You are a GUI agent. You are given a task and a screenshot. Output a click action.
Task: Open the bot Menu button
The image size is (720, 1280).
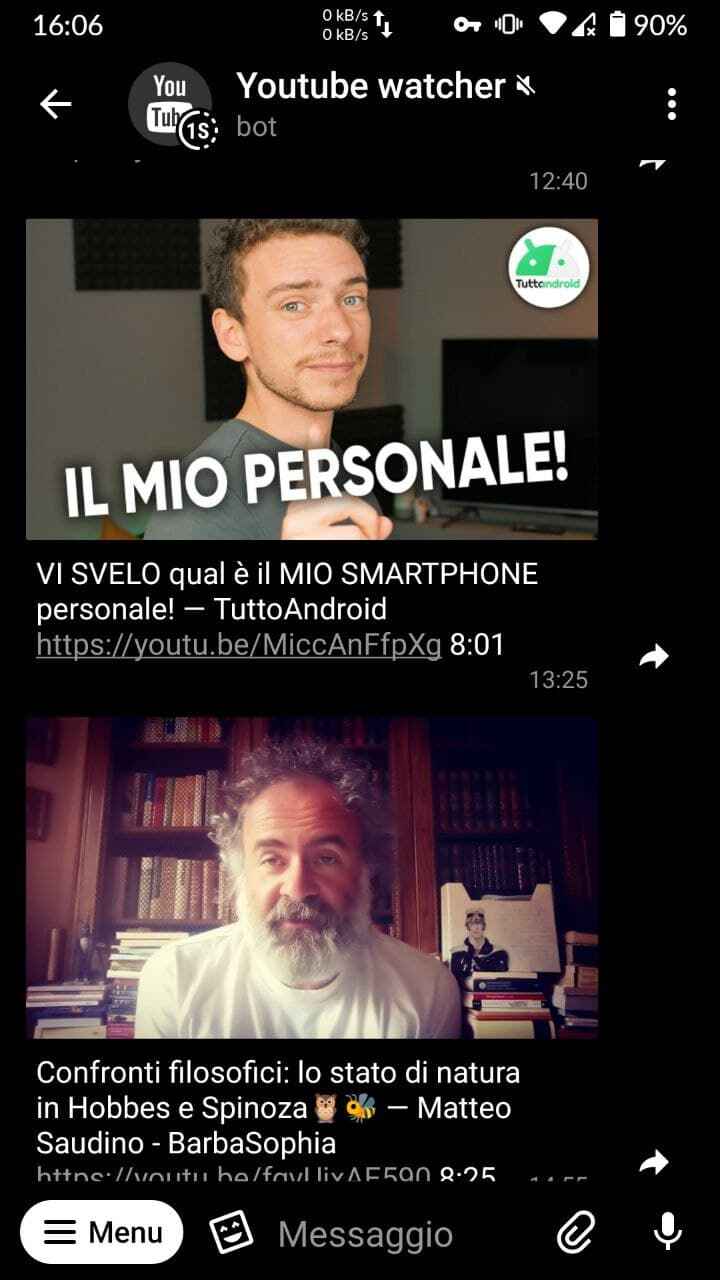point(103,1232)
